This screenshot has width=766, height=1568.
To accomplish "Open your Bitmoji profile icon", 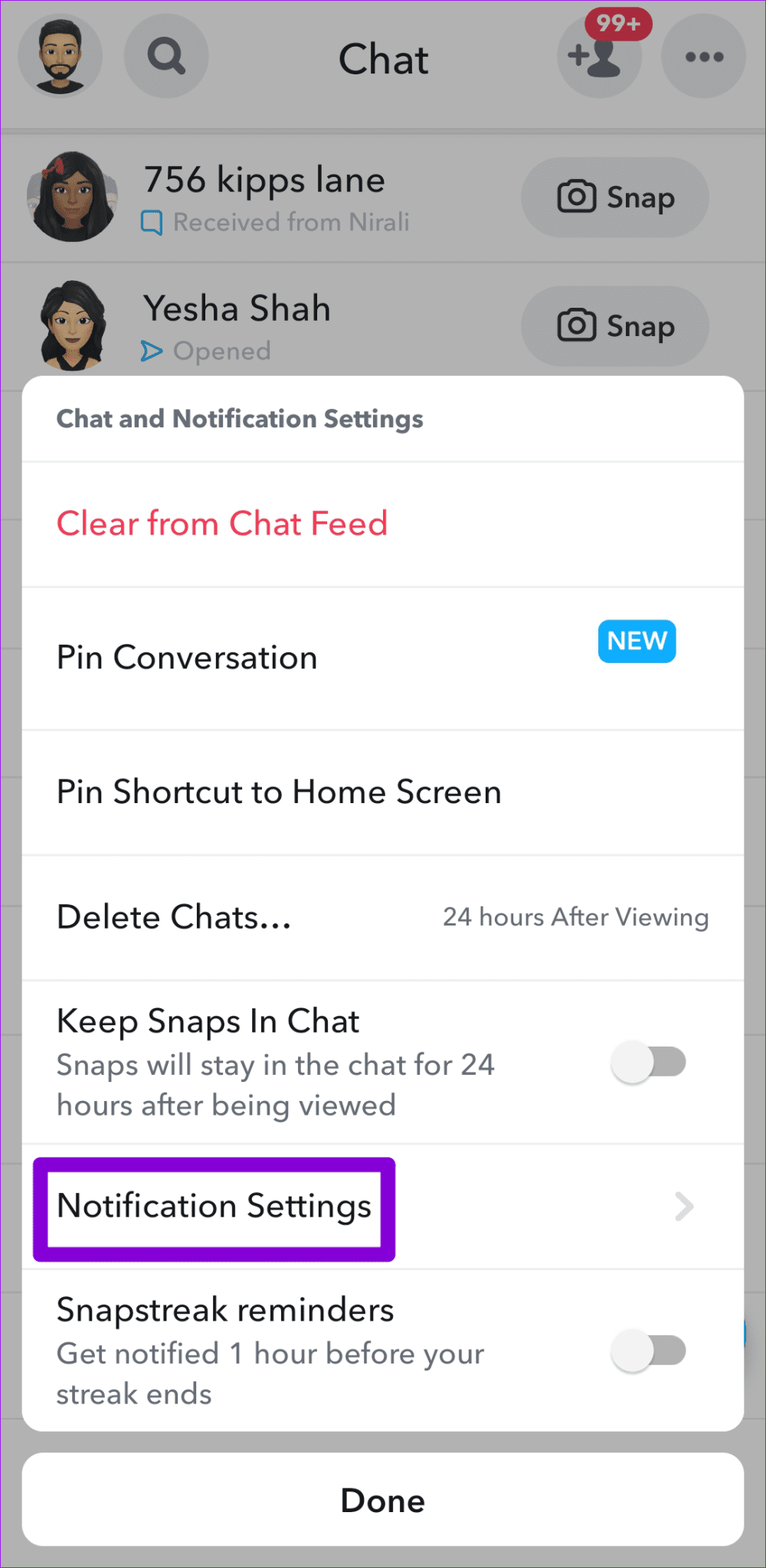I will click(x=60, y=57).
